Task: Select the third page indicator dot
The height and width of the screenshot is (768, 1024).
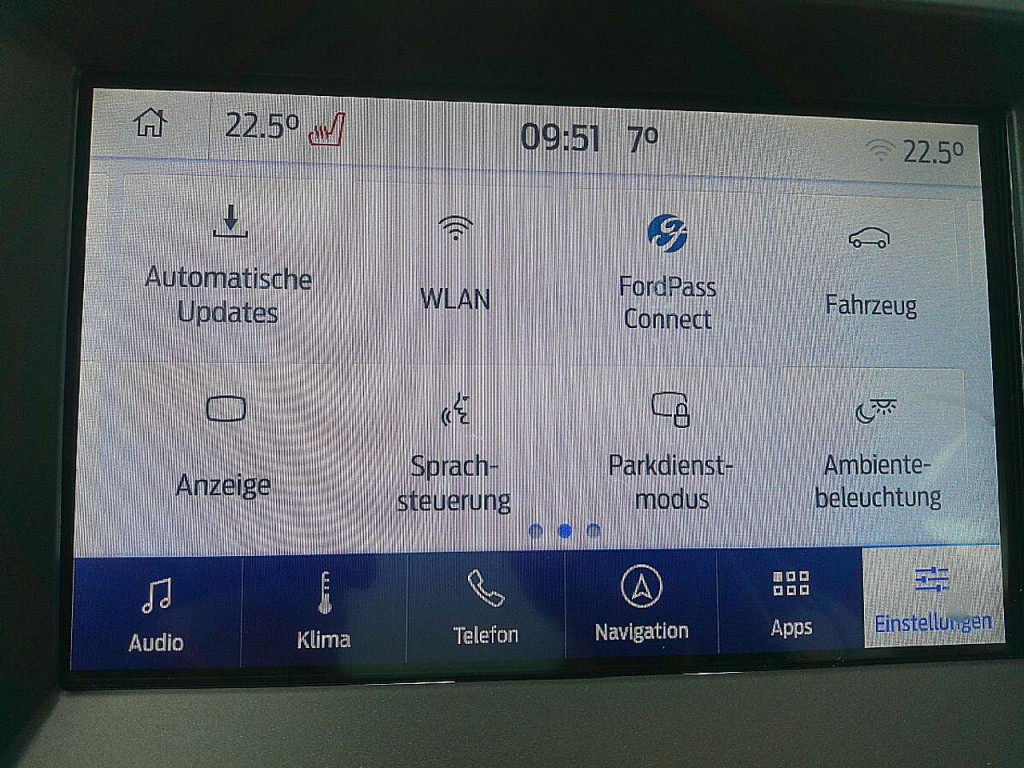Action: (593, 531)
